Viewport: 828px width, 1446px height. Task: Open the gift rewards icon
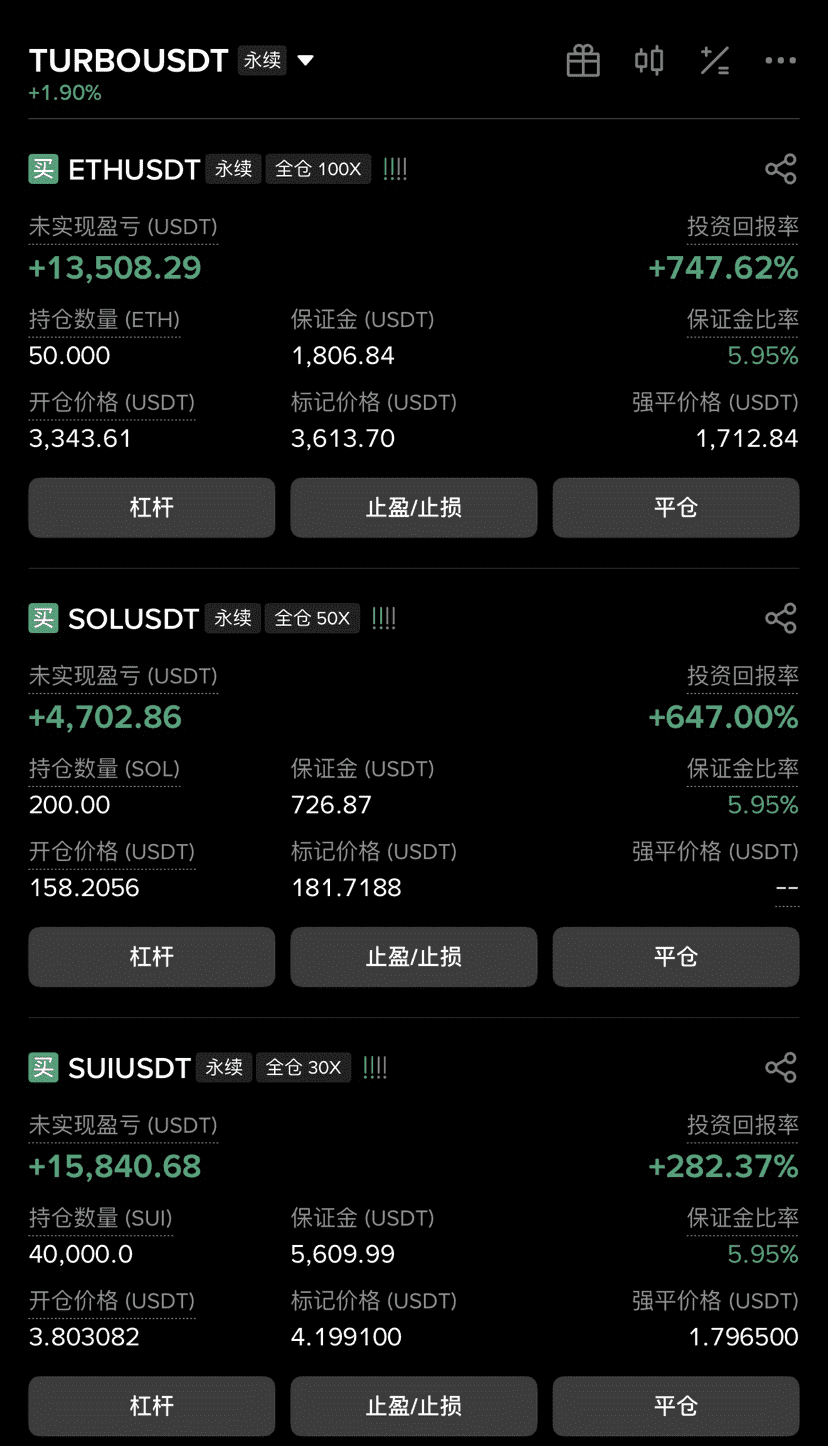tap(583, 61)
